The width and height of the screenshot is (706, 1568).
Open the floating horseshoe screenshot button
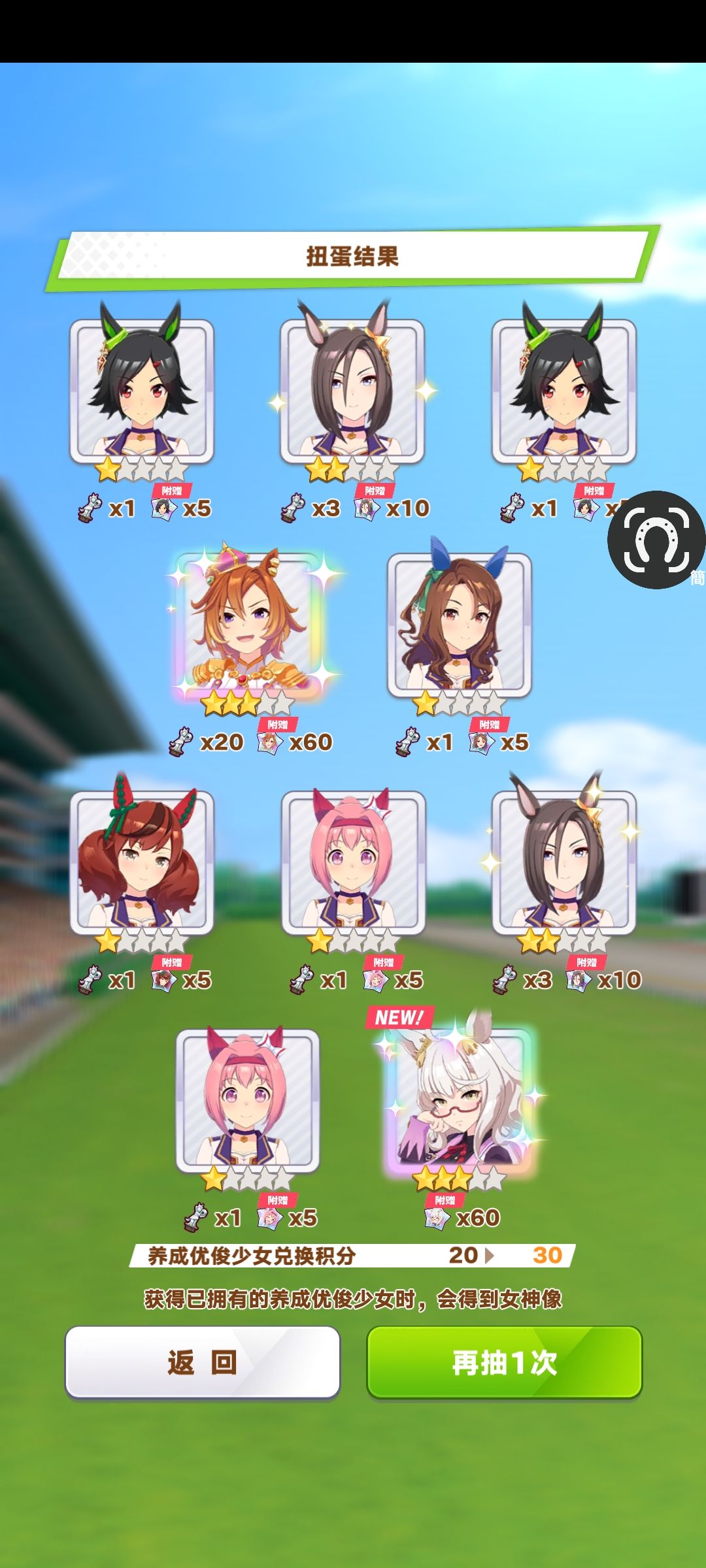coord(656,540)
